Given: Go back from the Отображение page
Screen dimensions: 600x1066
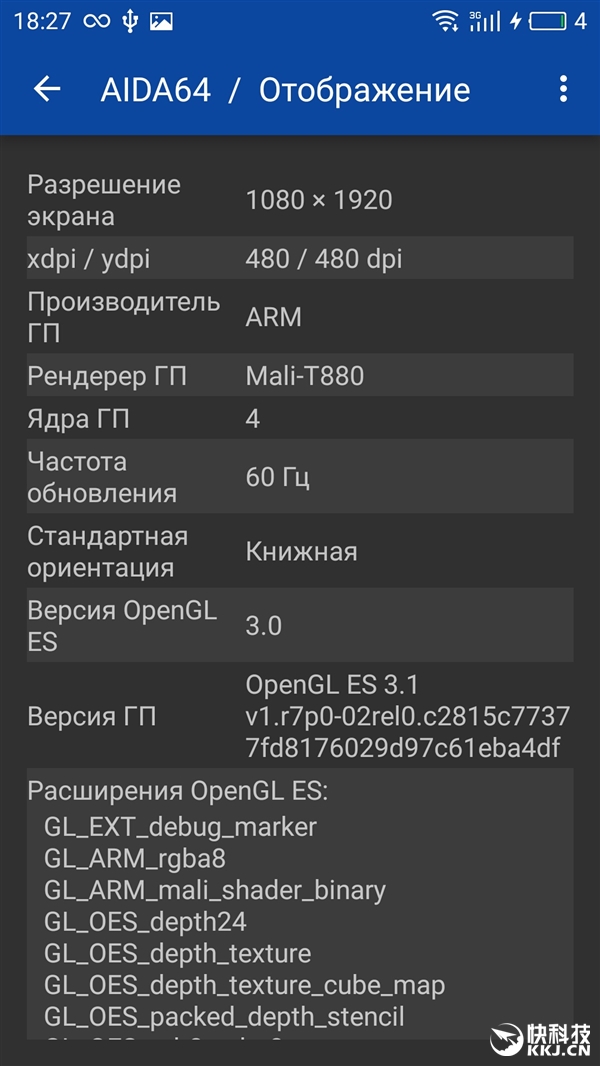Looking at the screenshot, I should [x=47, y=89].
